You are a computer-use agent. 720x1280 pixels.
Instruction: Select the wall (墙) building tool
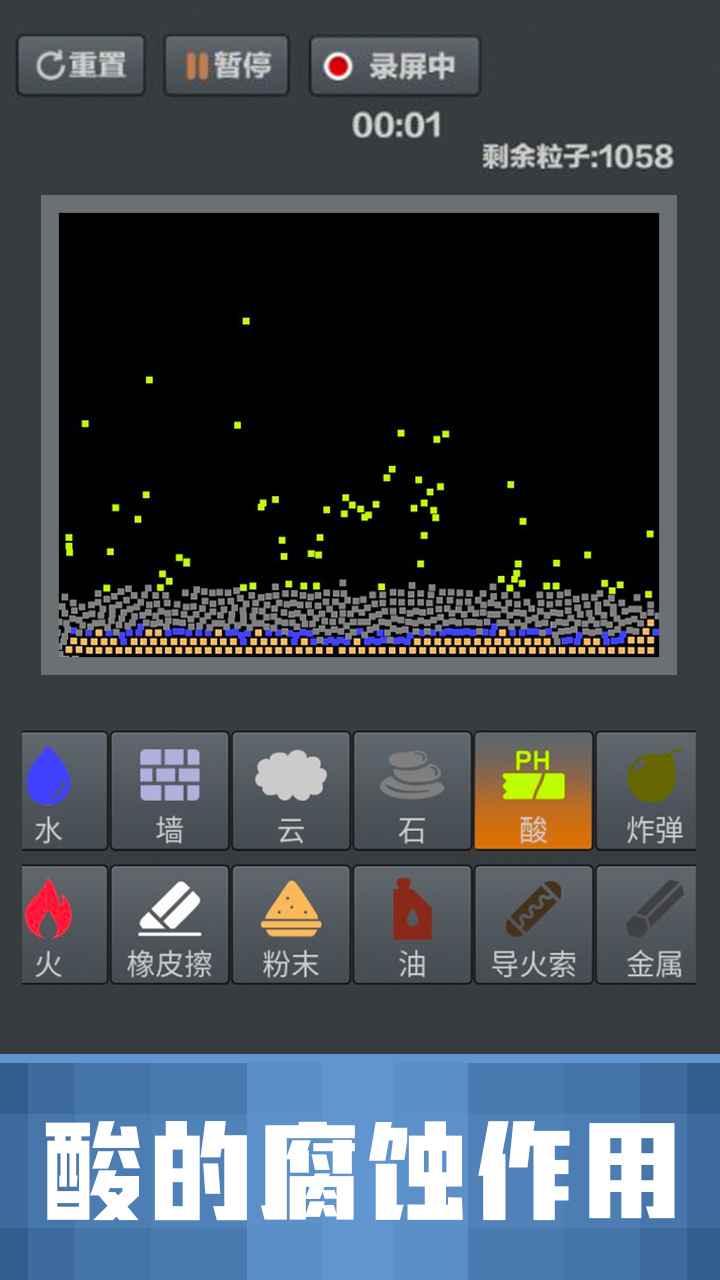pos(168,791)
